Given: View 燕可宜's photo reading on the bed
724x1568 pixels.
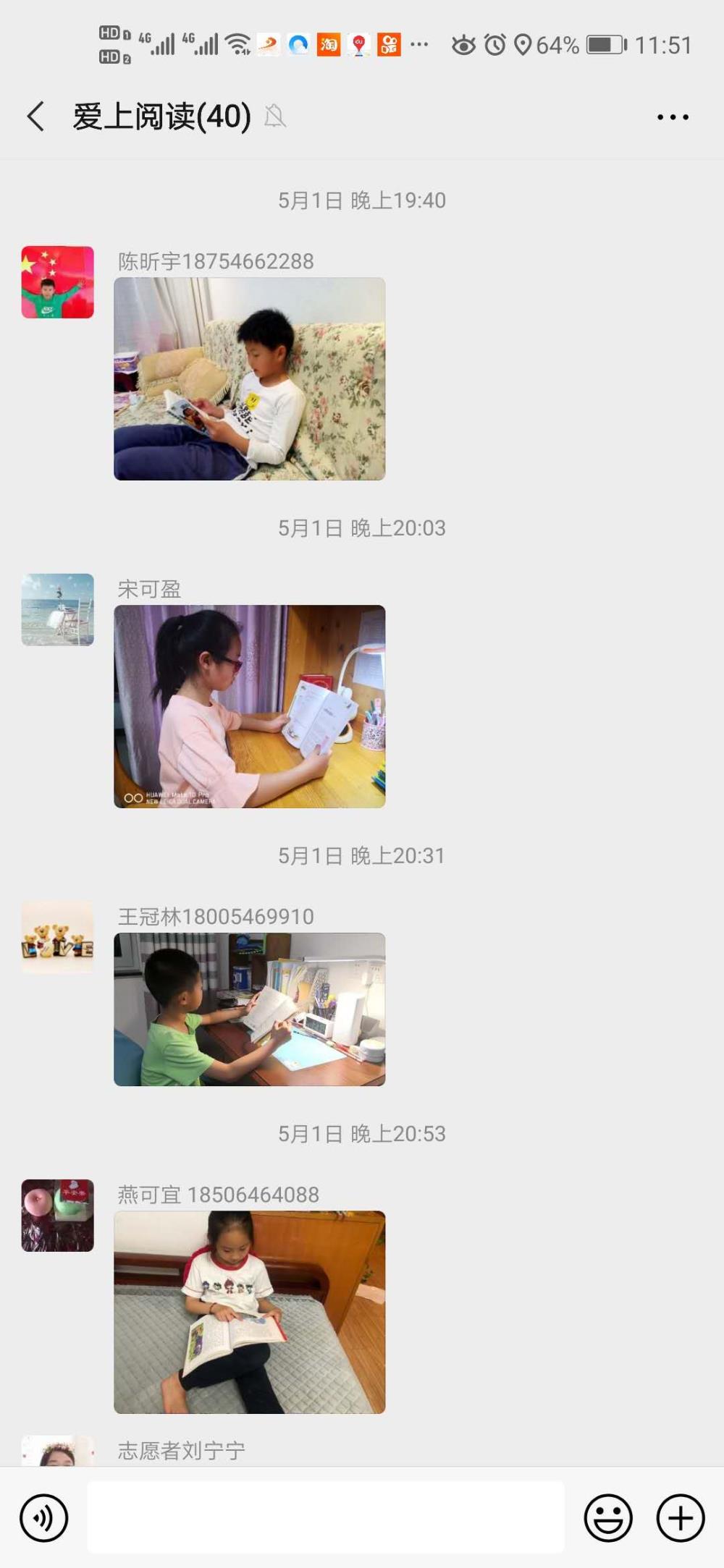Looking at the screenshot, I should (x=250, y=1312).
